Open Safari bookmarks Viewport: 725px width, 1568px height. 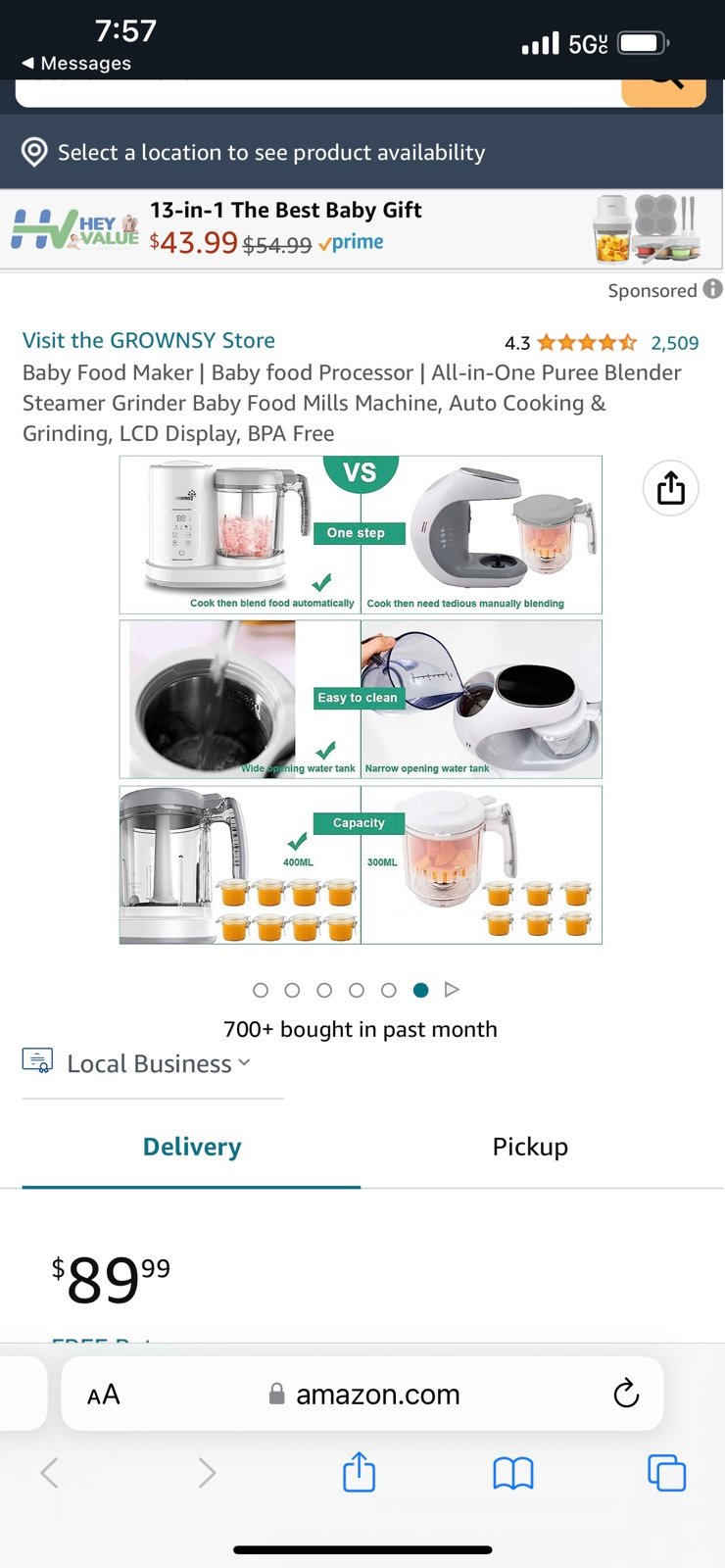point(513,1473)
